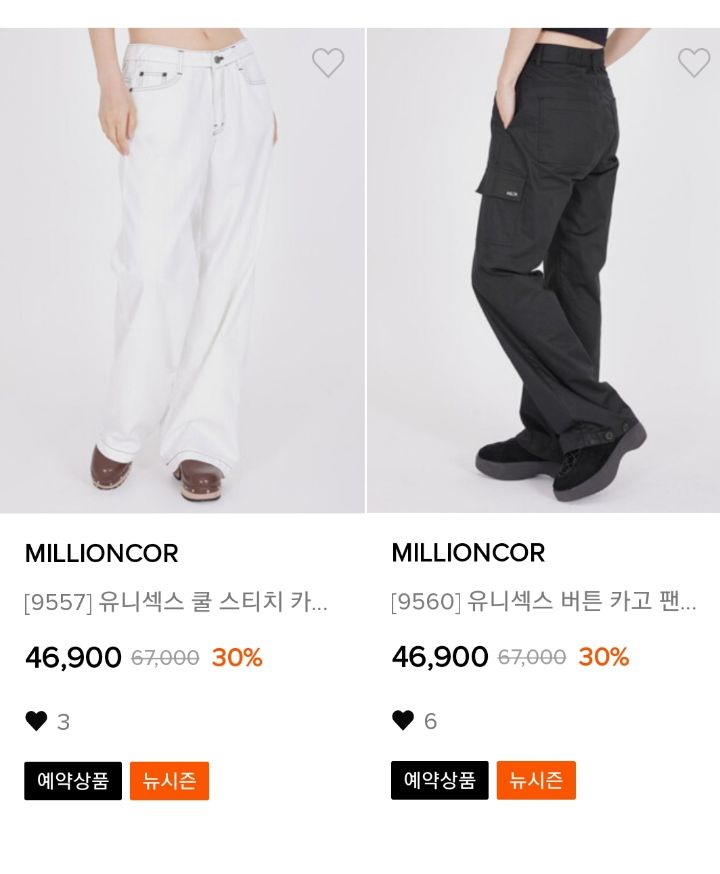The width and height of the screenshot is (720, 874).
Task: Open product title [9560] 유니섹스 버튼 카고
Action: 543,602
